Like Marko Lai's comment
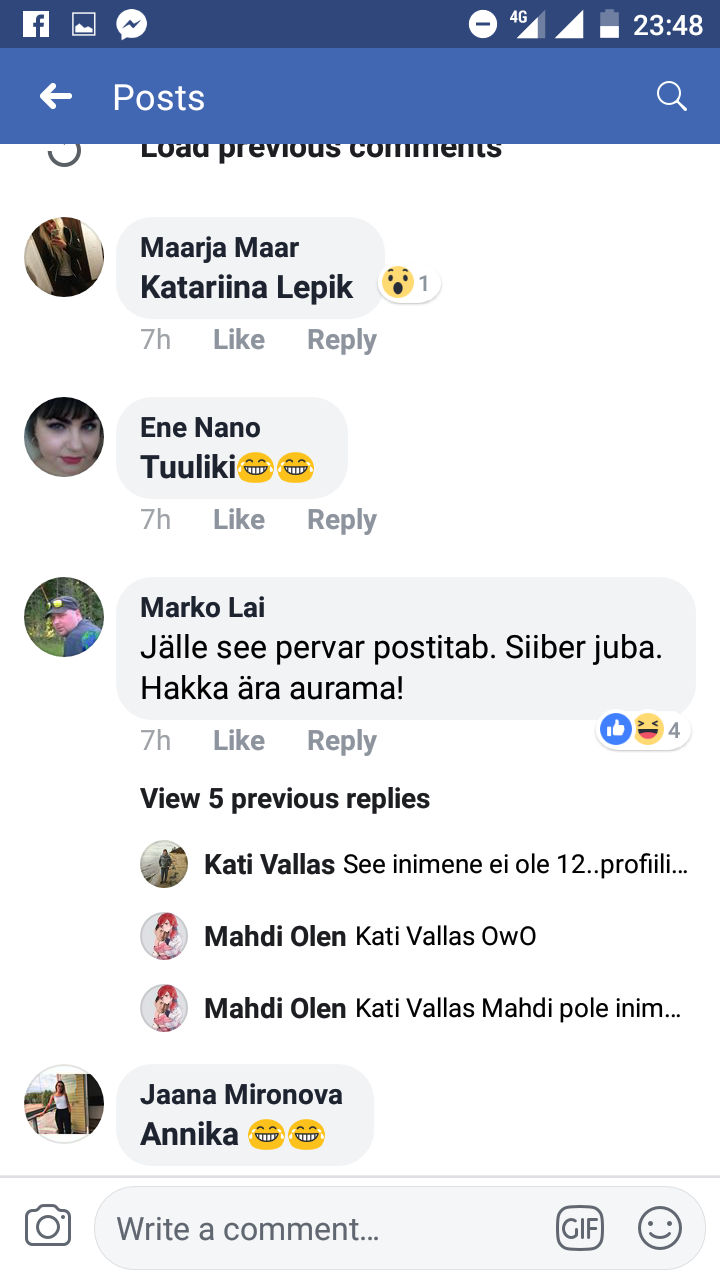The height and width of the screenshot is (1280, 720). (x=238, y=741)
